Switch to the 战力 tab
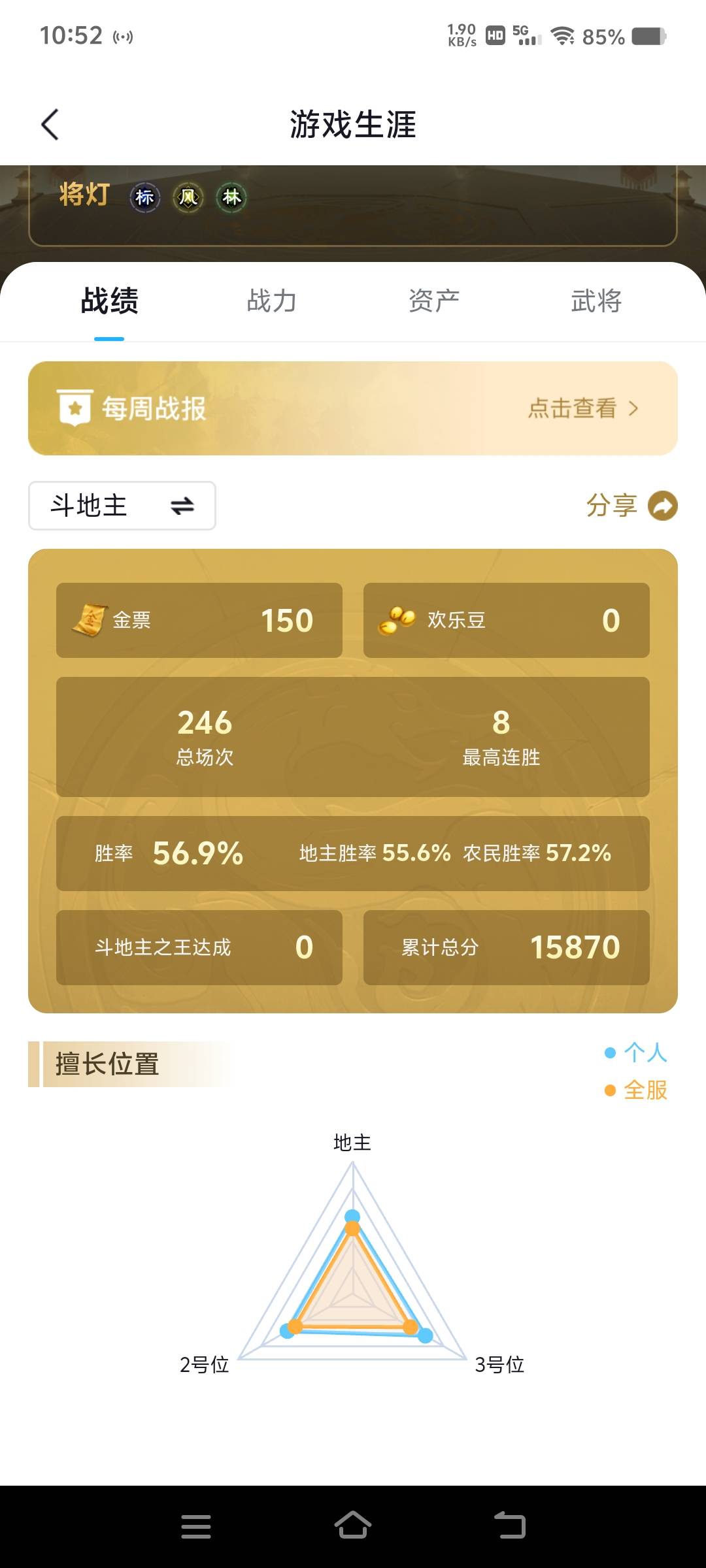Image resolution: width=706 pixels, height=1568 pixels. [x=271, y=301]
